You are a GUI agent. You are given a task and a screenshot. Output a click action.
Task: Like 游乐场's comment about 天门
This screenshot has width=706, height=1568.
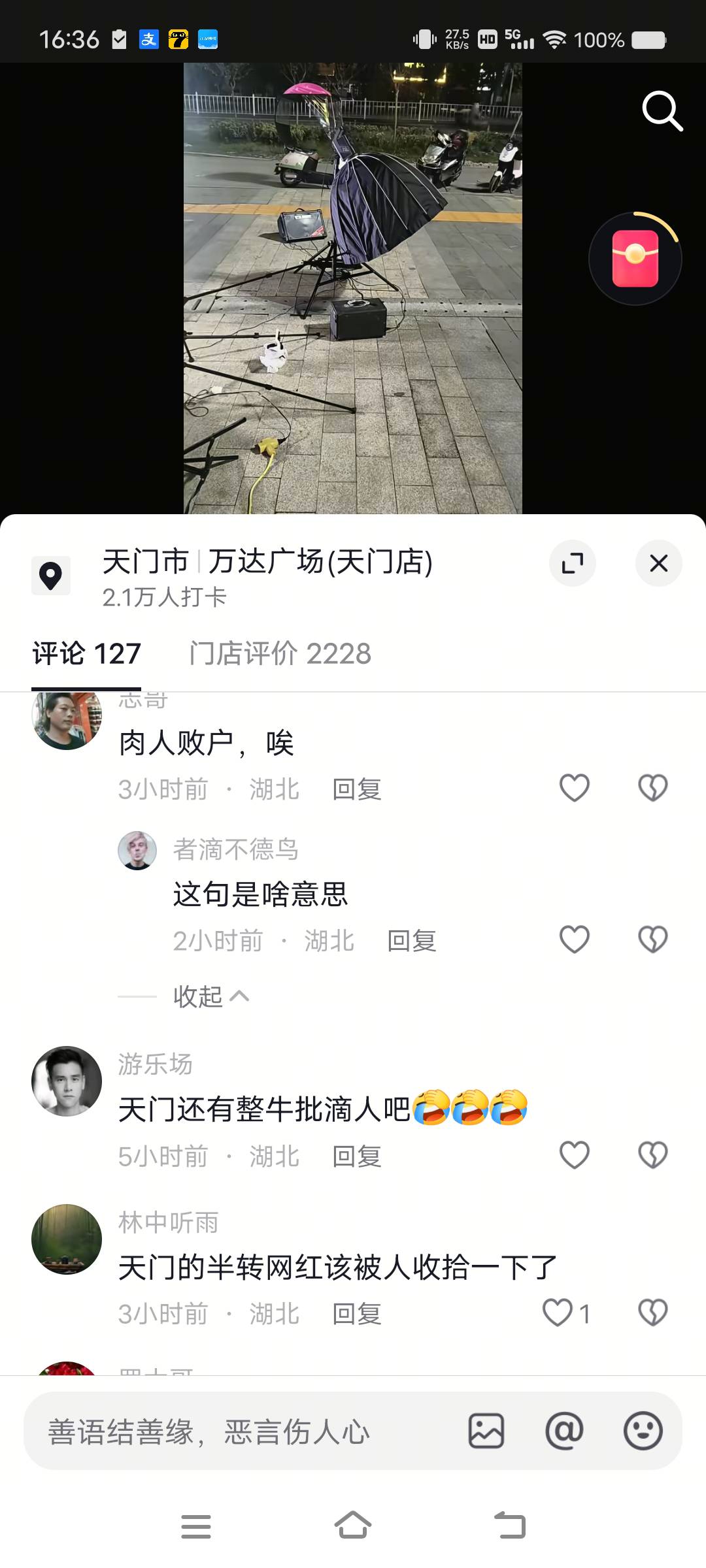point(575,1155)
